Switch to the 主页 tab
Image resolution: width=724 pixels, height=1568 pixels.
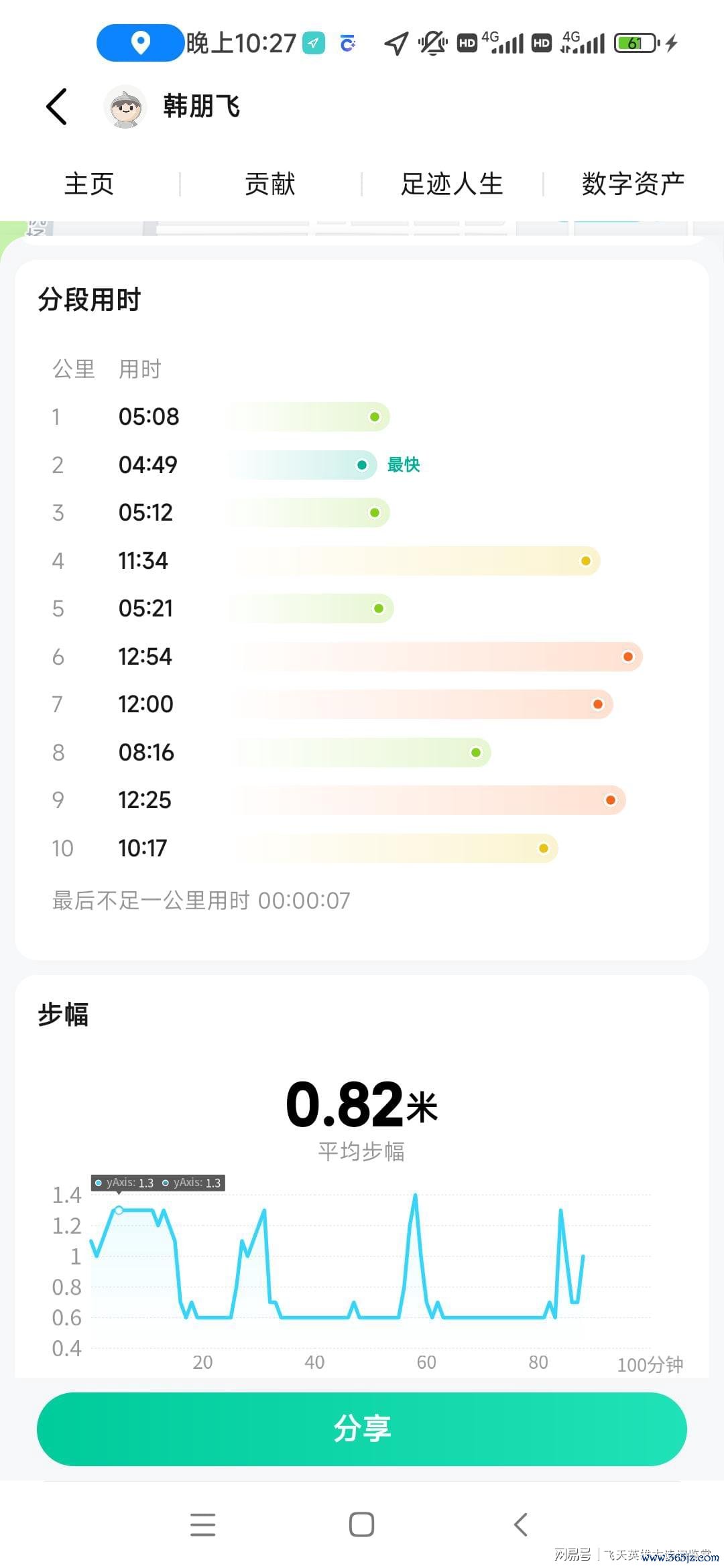click(89, 184)
